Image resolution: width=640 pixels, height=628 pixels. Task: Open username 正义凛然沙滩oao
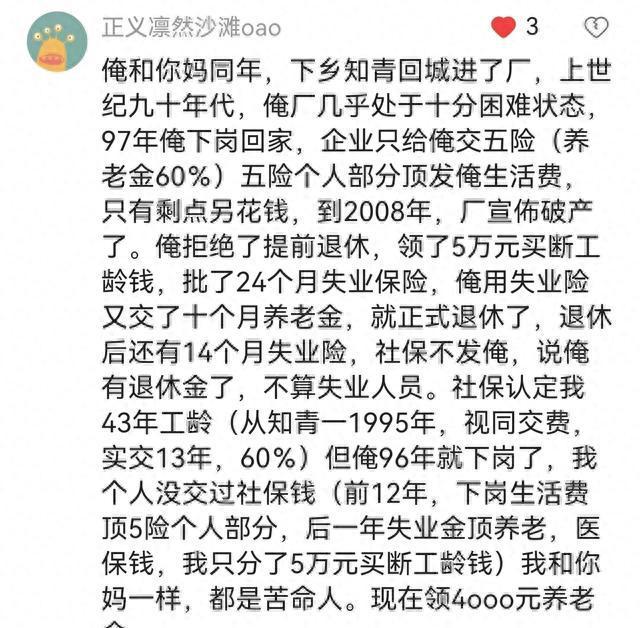(x=191, y=27)
